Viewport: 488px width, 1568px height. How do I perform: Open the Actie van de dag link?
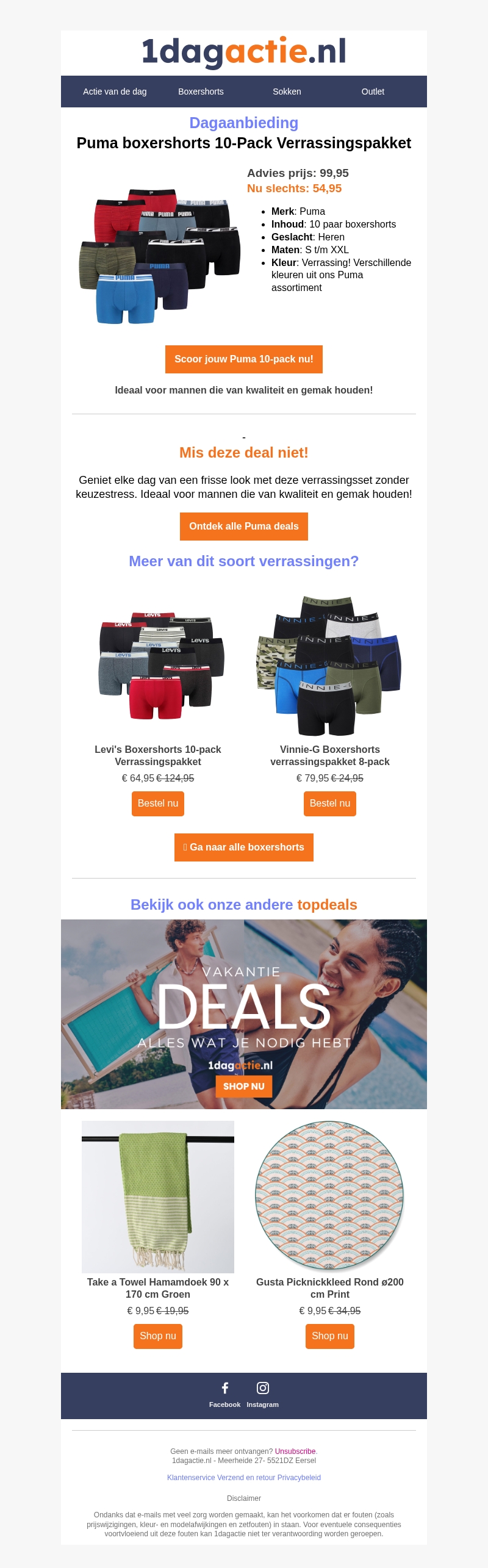(x=115, y=92)
